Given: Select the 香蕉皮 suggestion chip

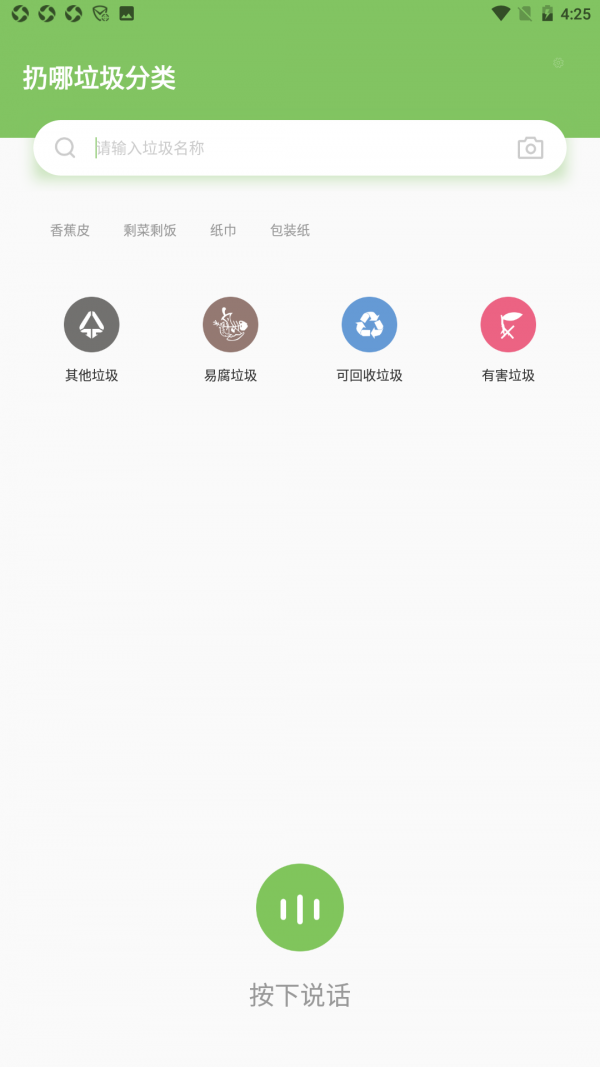Looking at the screenshot, I should 69,230.
